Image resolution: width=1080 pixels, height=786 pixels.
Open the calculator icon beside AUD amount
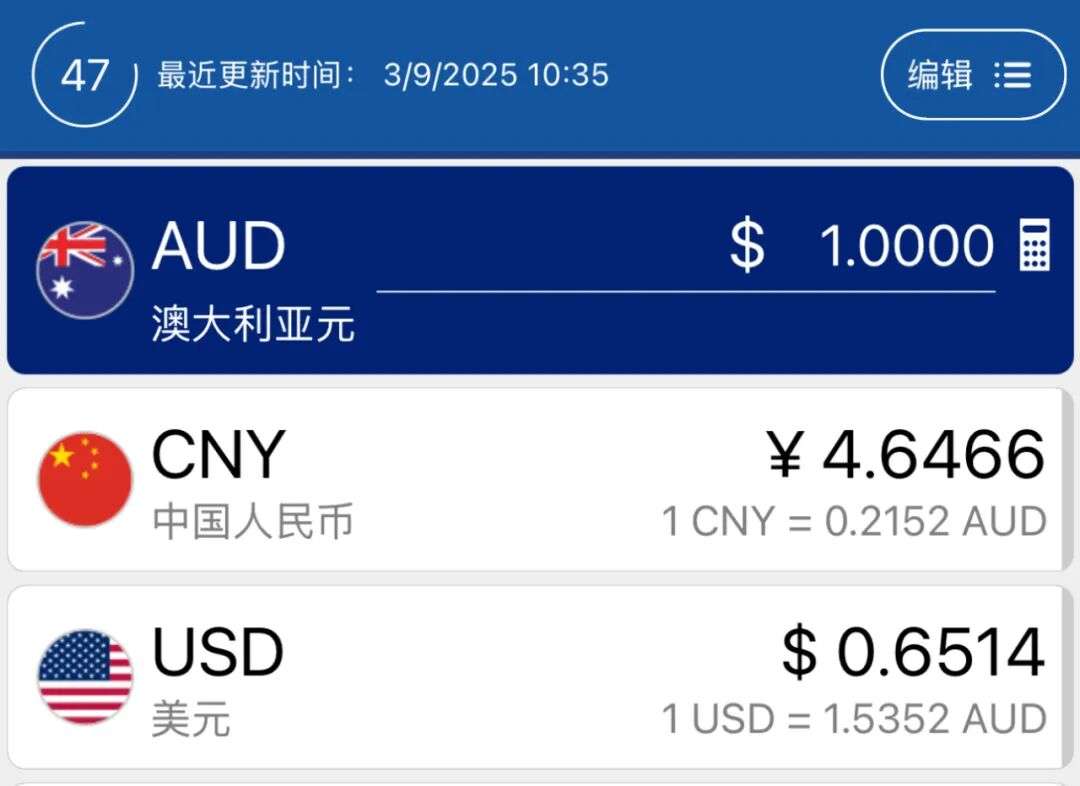click(1034, 246)
